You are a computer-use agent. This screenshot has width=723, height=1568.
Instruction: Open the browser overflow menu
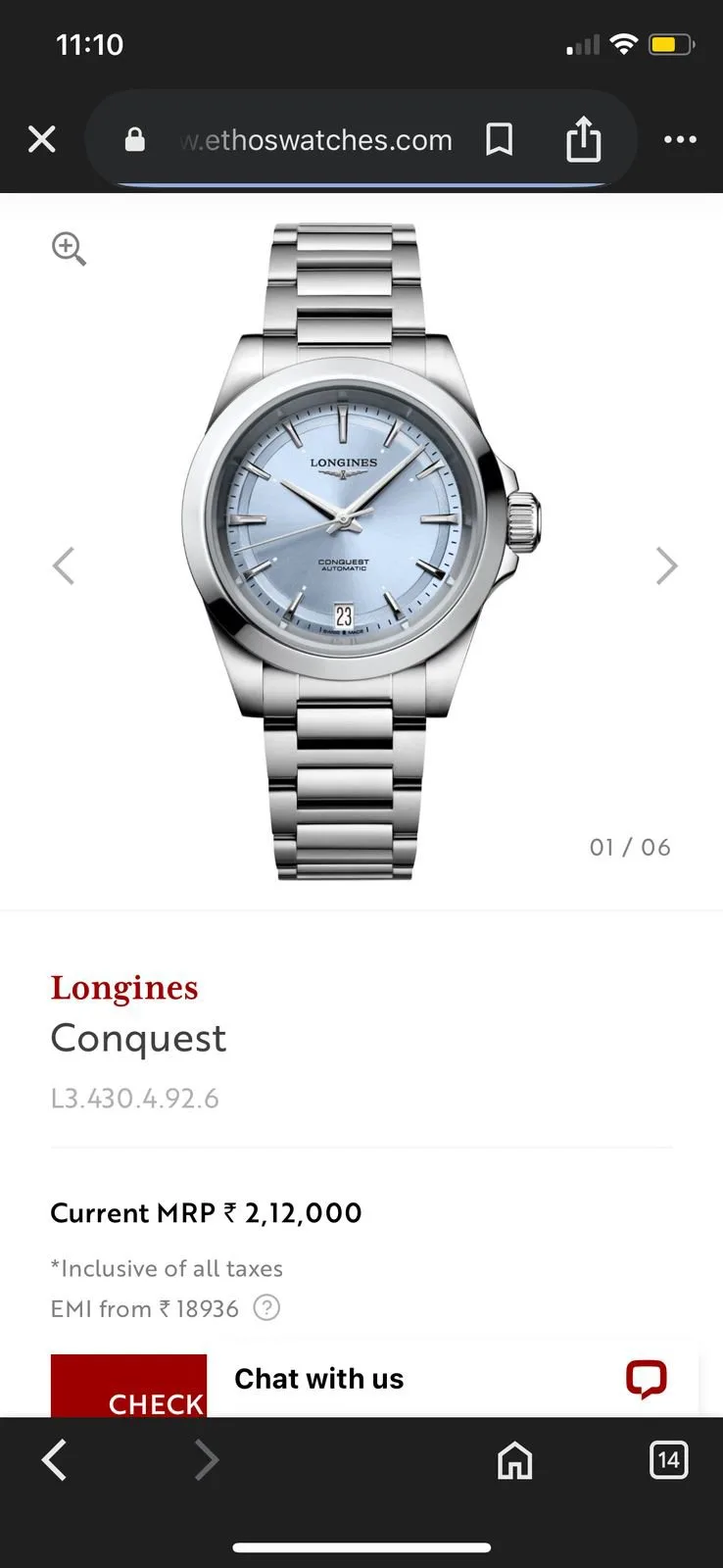(680, 139)
